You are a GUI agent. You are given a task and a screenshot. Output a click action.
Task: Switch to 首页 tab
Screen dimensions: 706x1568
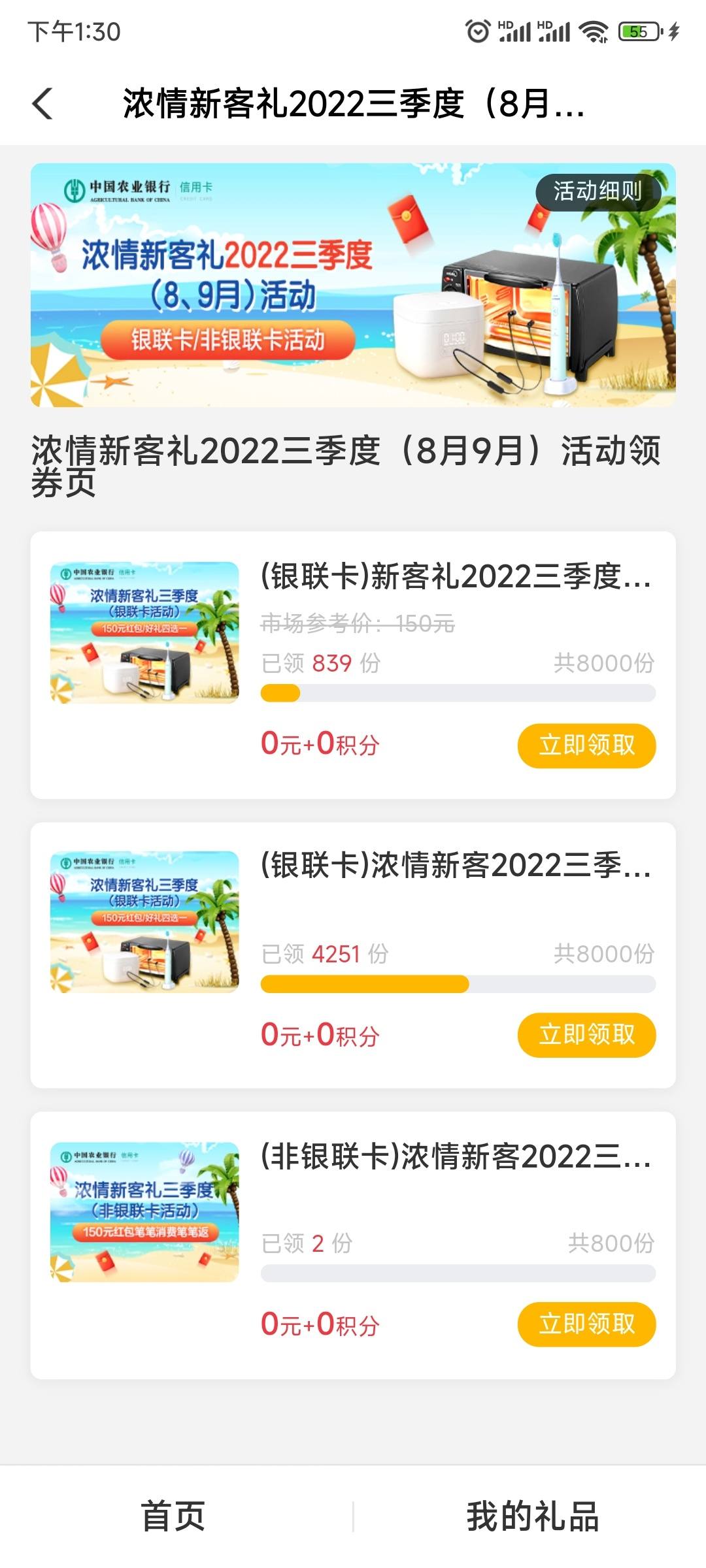[x=174, y=1516]
